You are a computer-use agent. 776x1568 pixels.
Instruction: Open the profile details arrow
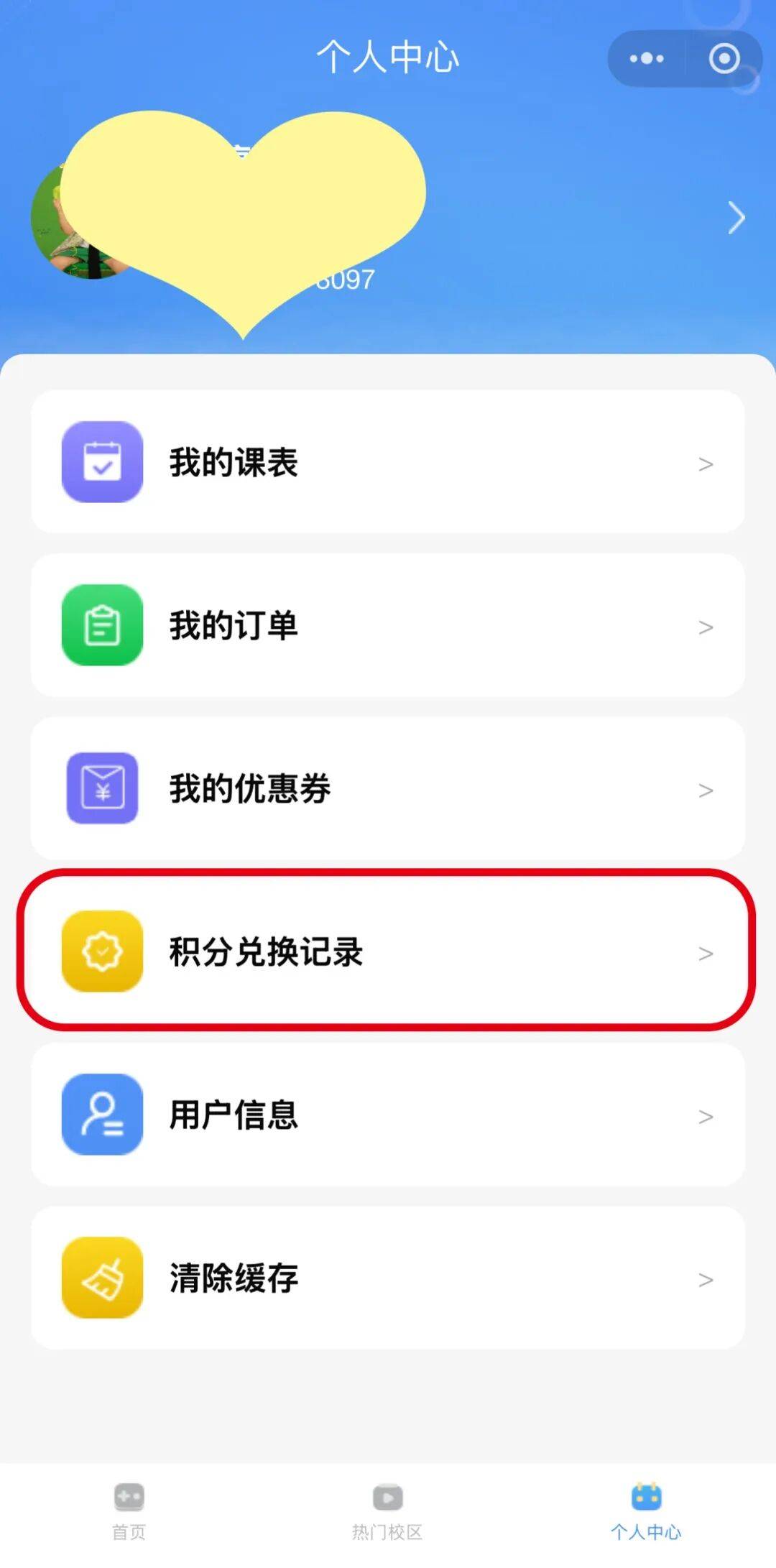[x=736, y=218]
